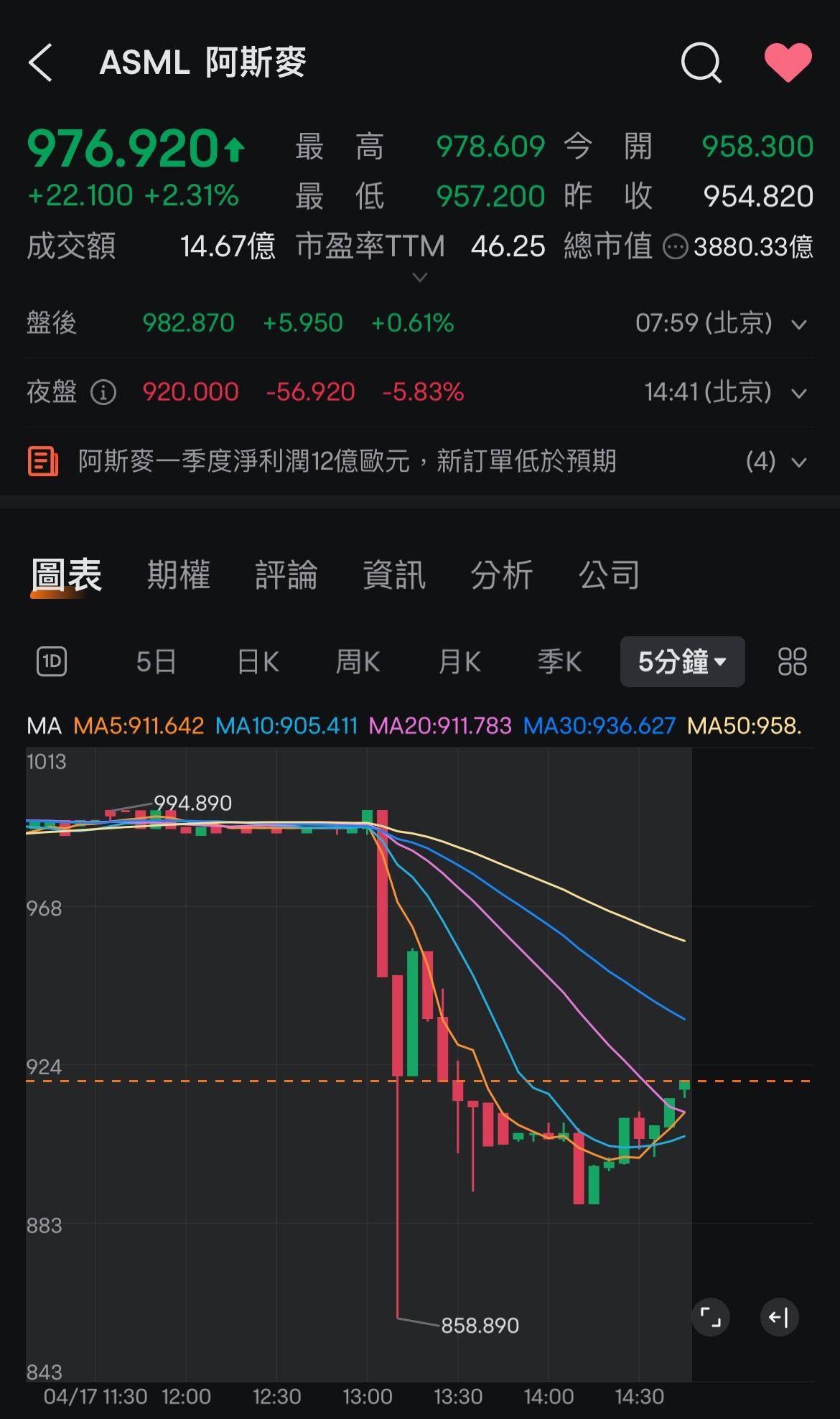Image resolution: width=840 pixels, height=1419 pixels.
Task: Open the 阿斯麥一季度淨利潤 news headline
Action: point(347,461)
